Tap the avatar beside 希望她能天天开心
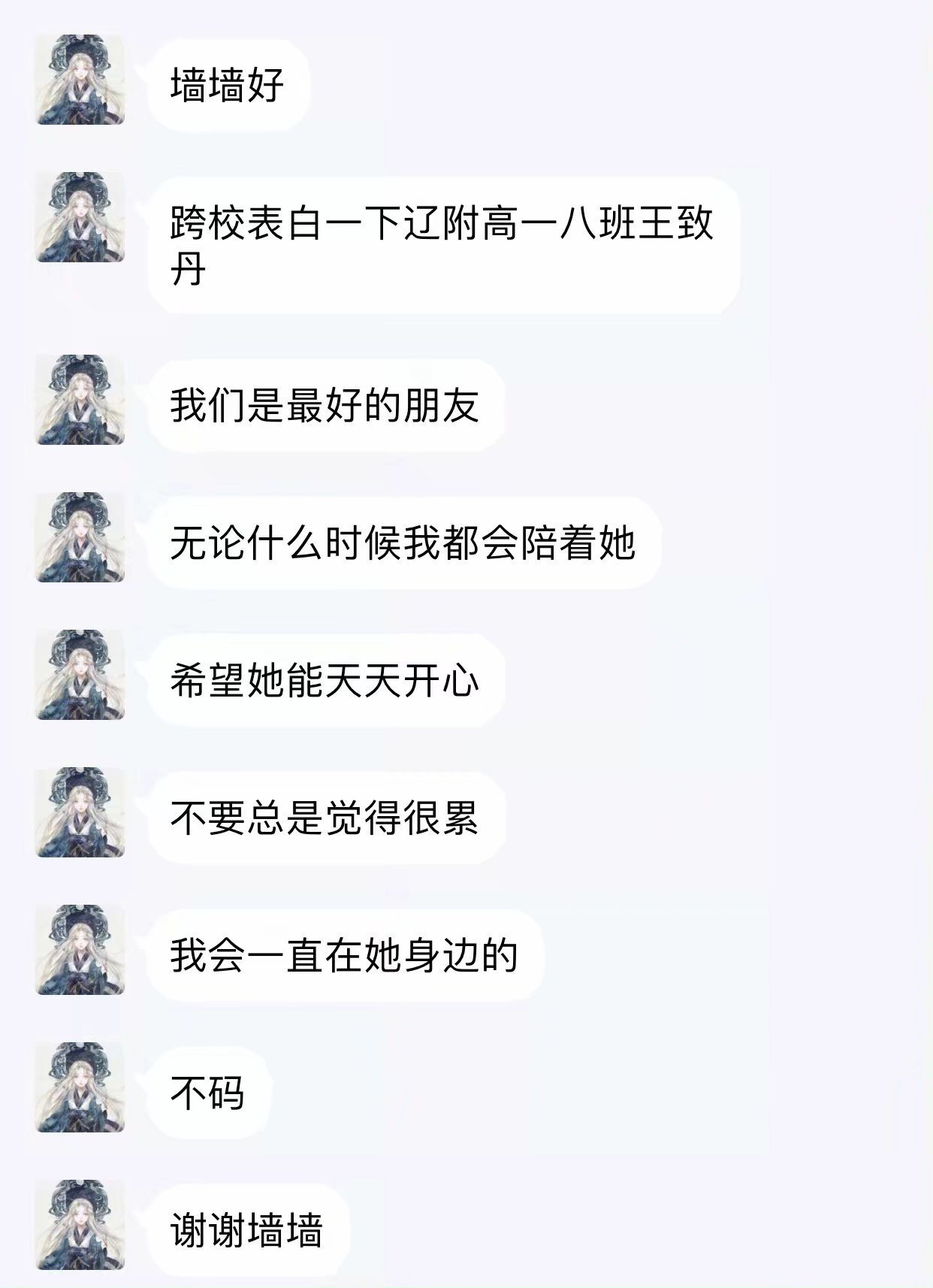 tap(80, 675)
